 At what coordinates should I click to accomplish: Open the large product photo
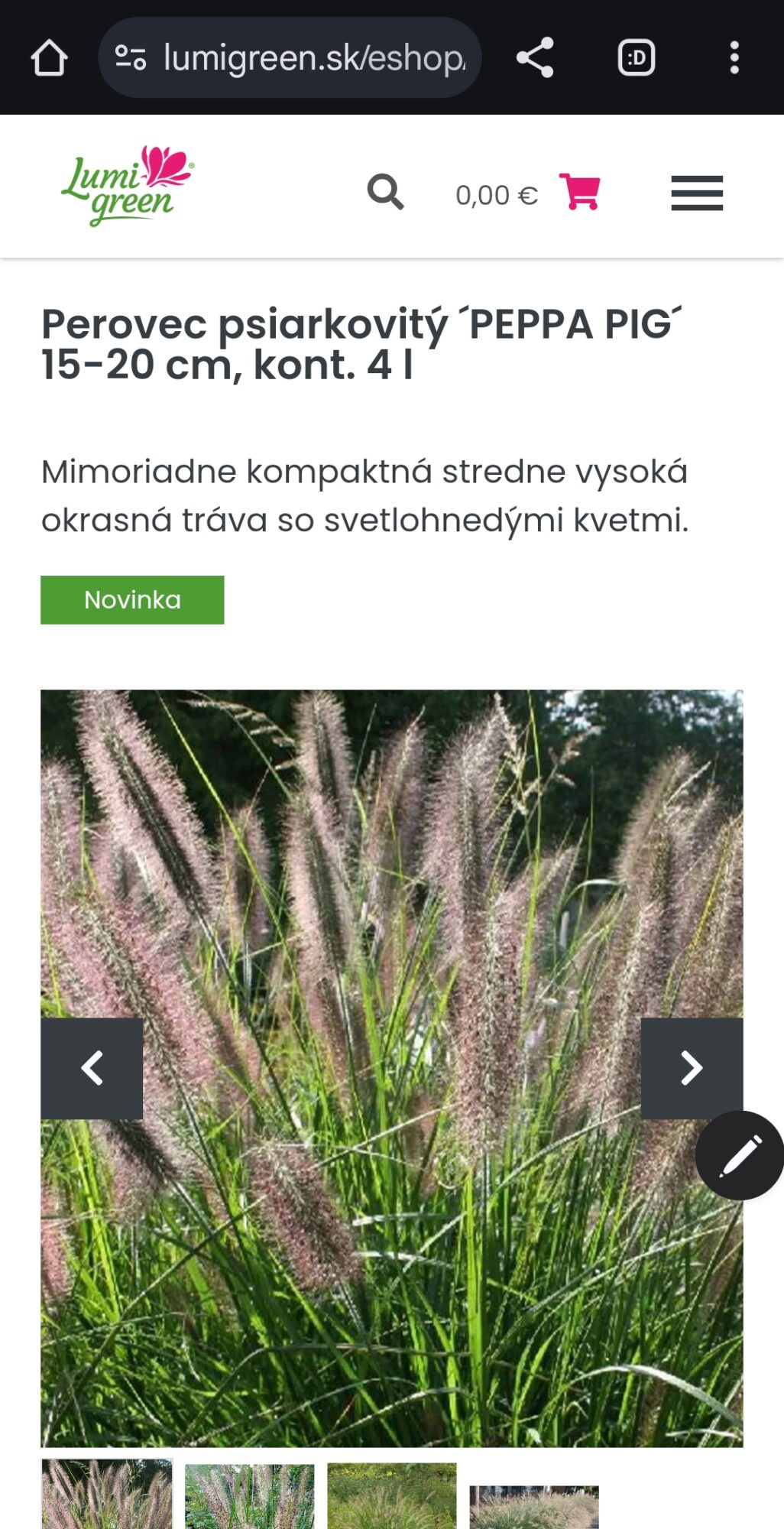coord(392,1068)
